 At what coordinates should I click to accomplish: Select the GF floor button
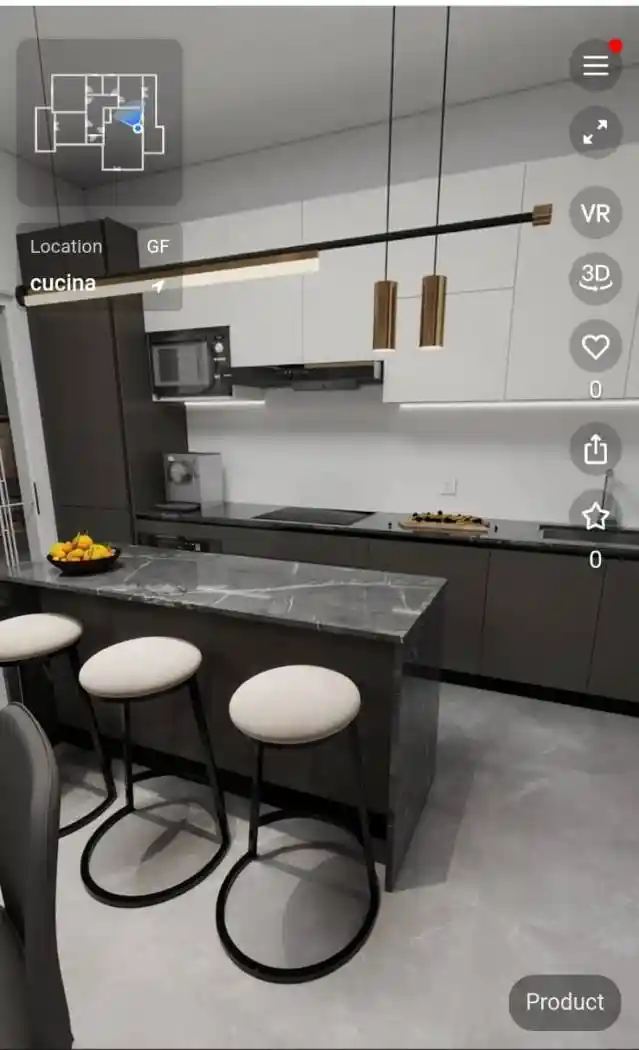point(158,246)
